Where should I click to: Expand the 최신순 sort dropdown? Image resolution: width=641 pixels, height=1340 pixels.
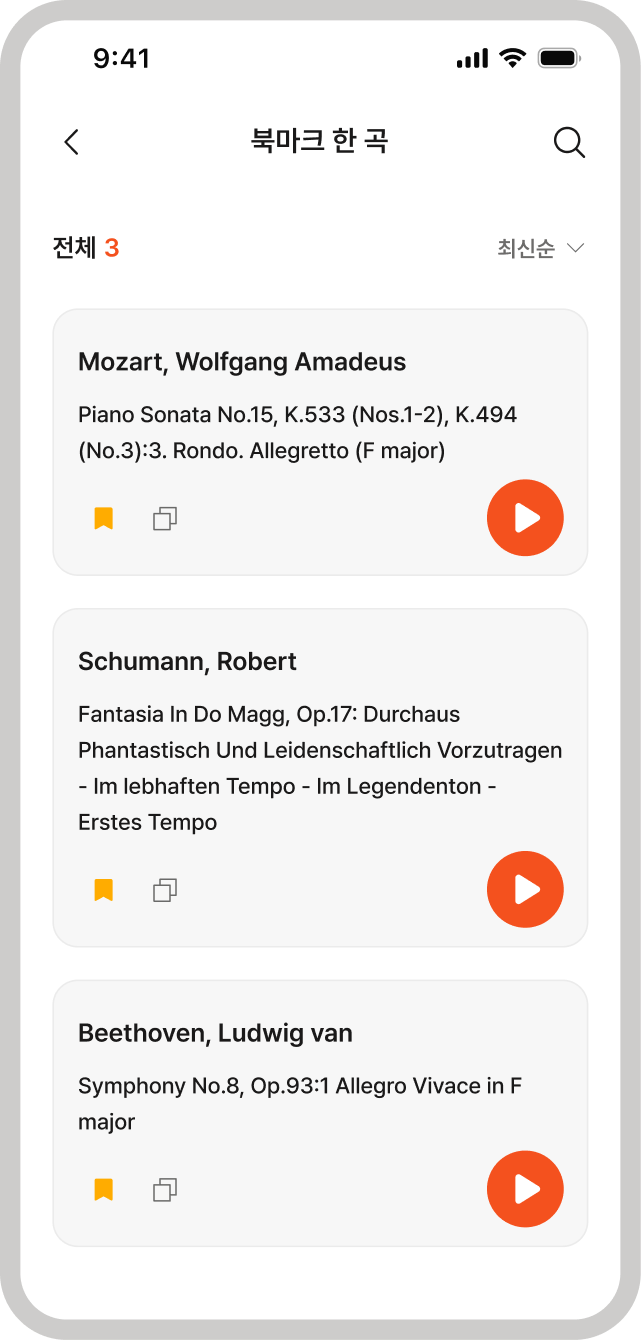click(541, 248)
